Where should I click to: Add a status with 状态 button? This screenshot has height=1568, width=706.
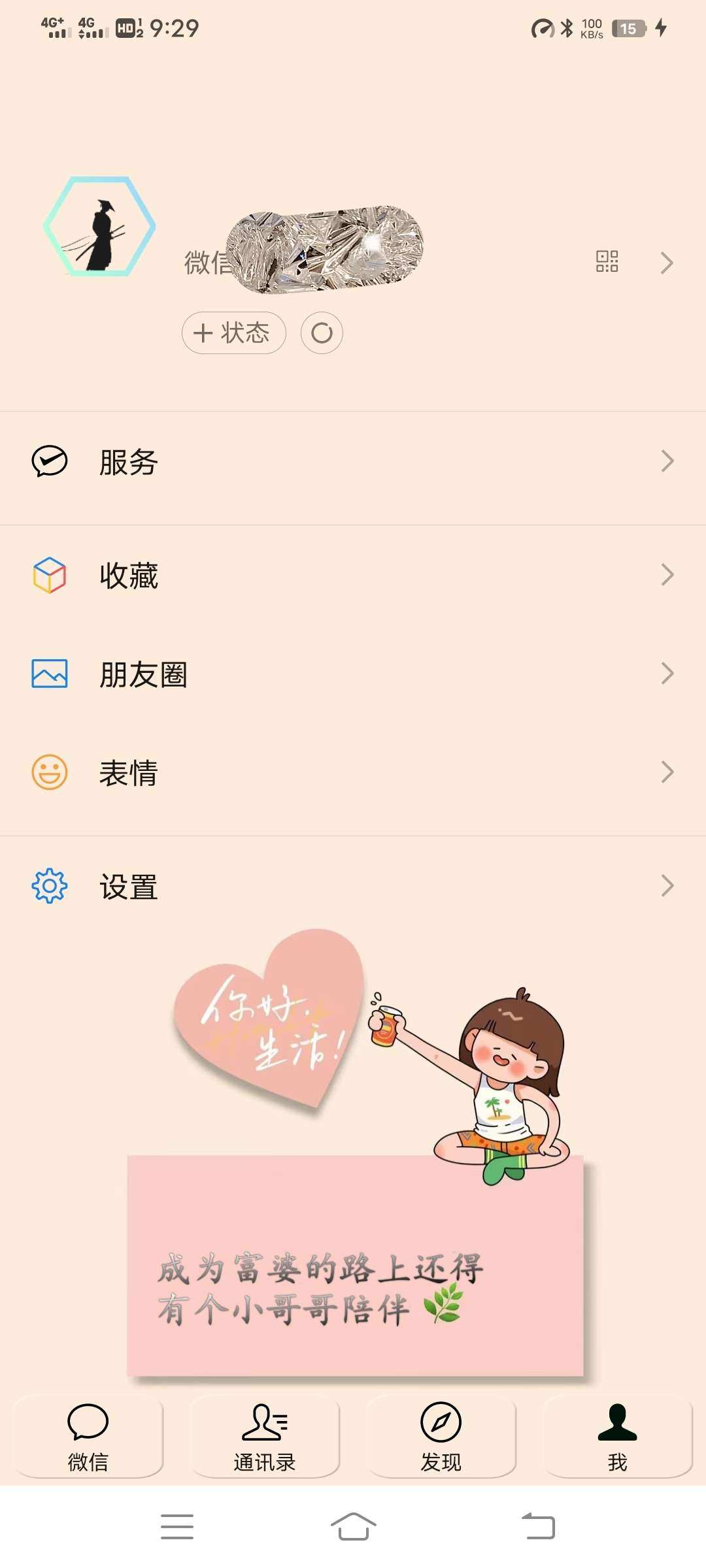click(x=233, y=333)
